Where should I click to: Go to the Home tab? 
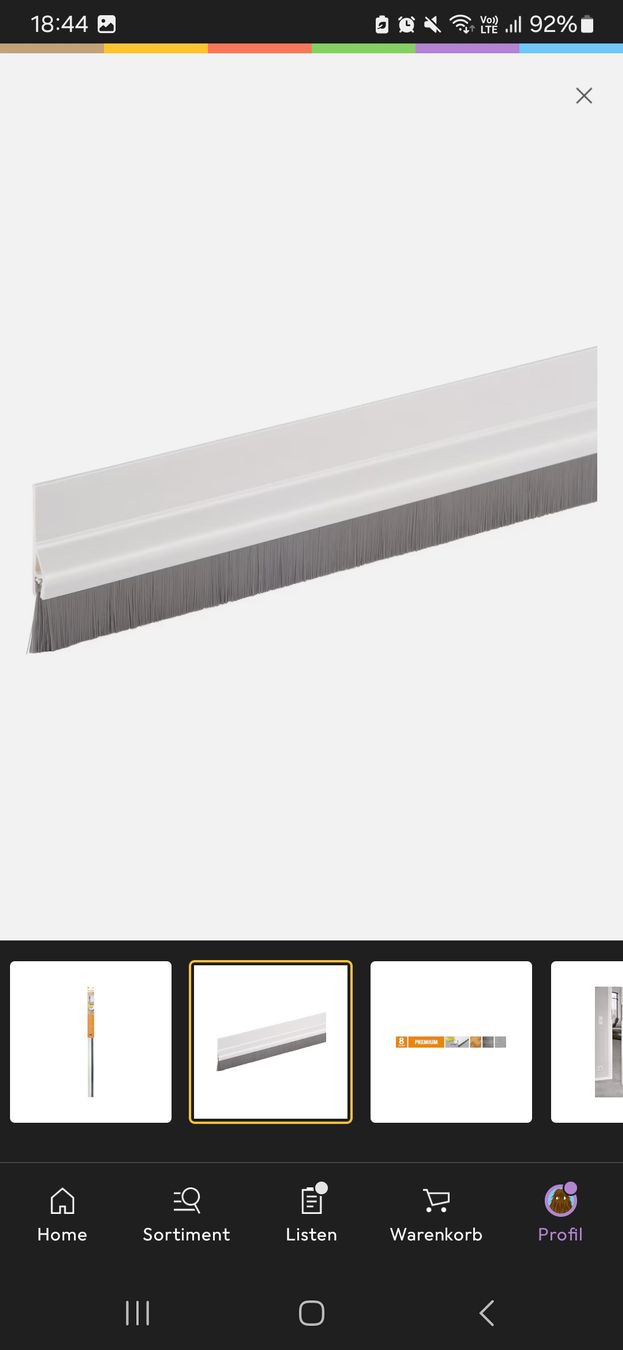(x=62, y=1214)
